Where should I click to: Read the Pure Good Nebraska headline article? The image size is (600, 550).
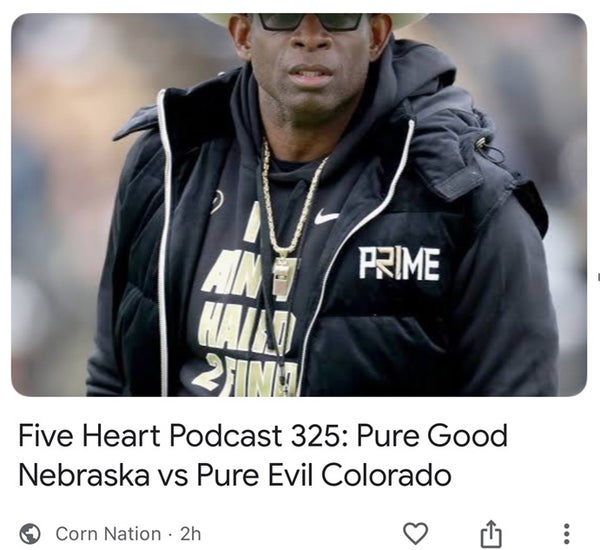(264, 455)
